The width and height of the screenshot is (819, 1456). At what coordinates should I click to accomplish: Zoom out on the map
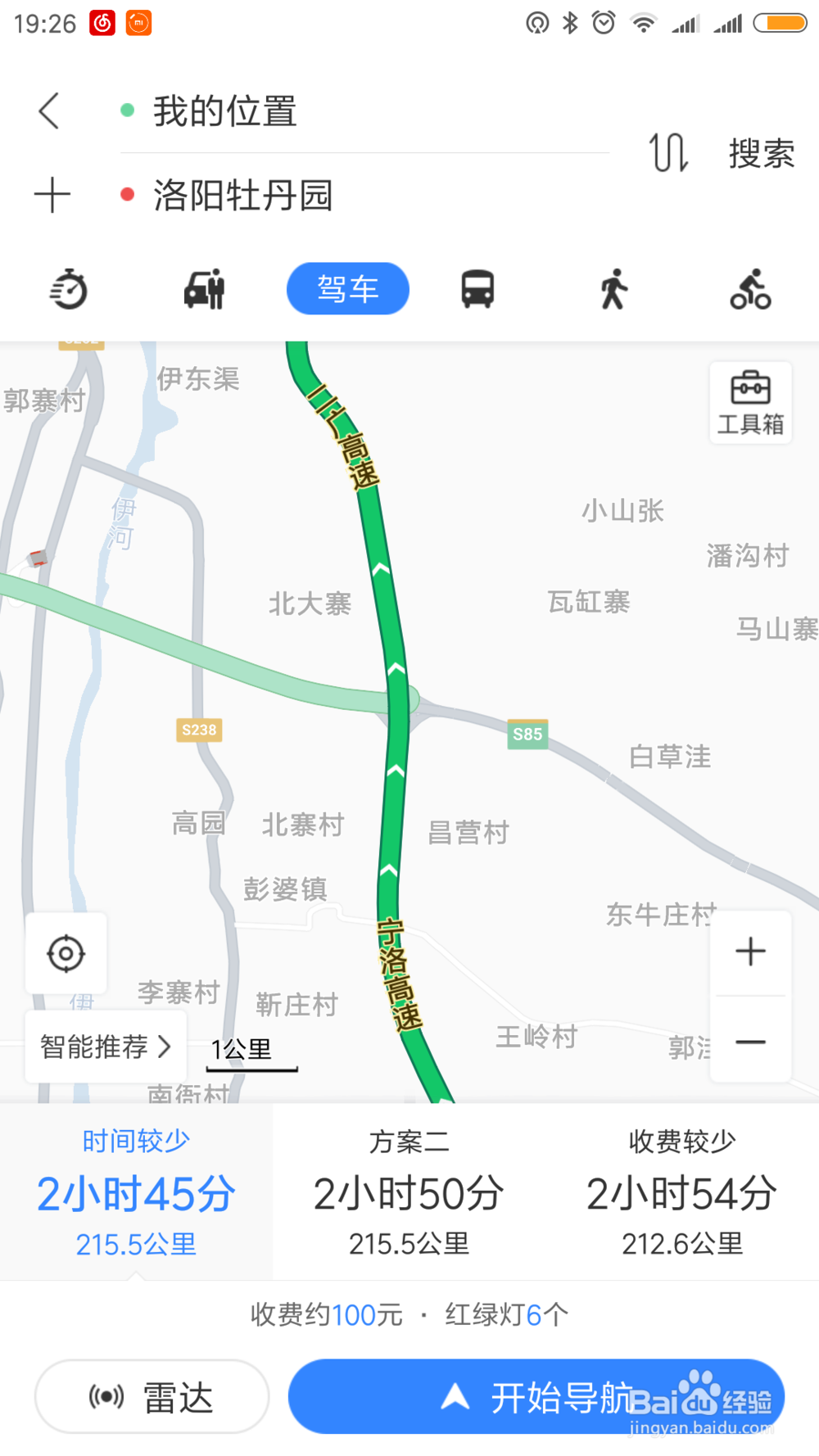[x=750, y=1042]
